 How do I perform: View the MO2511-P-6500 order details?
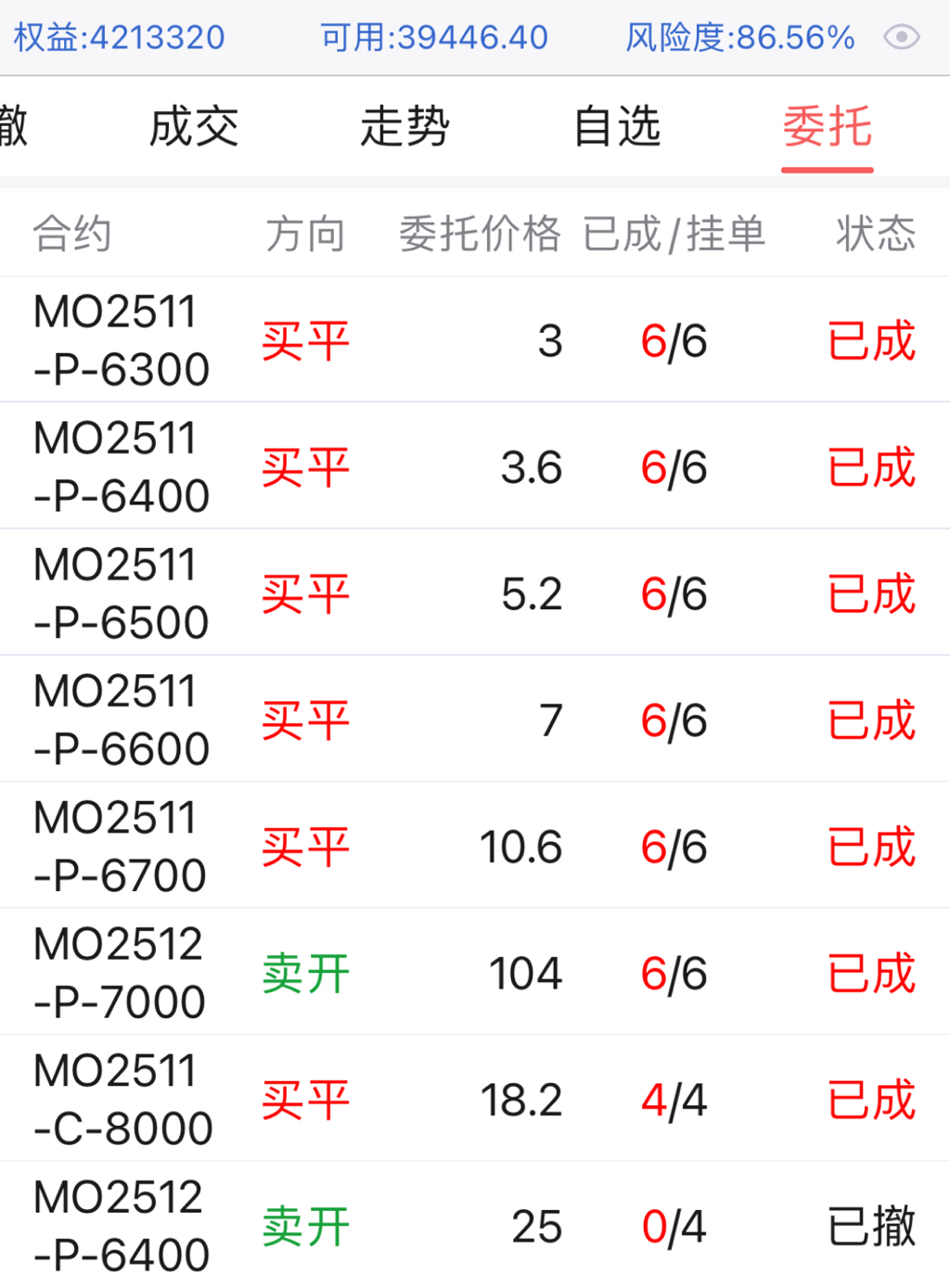click(x=475, y=593)
